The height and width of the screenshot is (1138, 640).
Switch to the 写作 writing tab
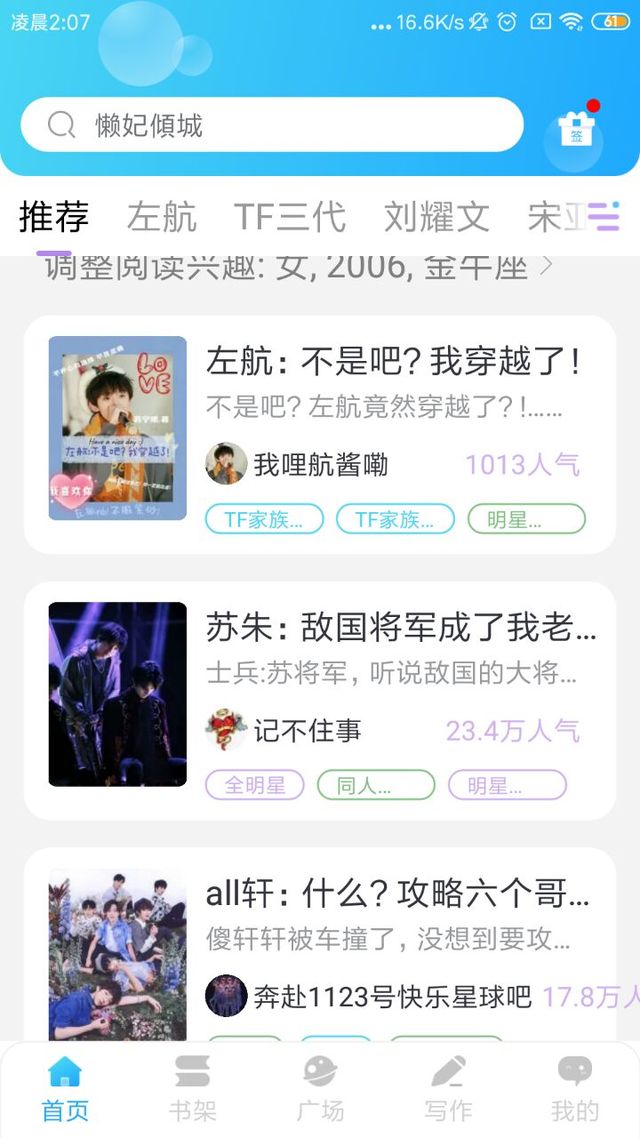coord(447,1088)
